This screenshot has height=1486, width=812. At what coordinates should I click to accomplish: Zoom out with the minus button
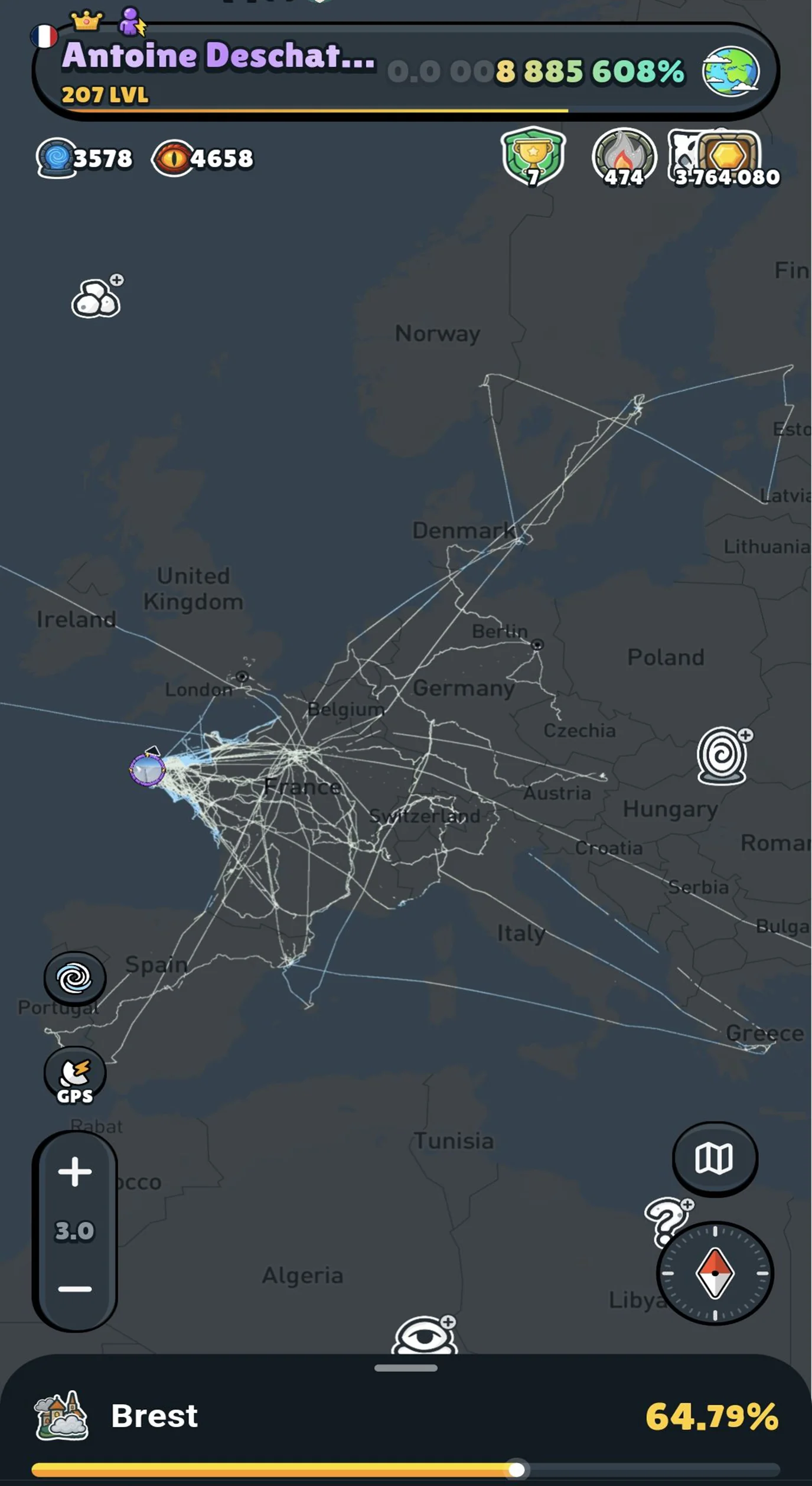pyautogui.click(x=75, y=1289)
